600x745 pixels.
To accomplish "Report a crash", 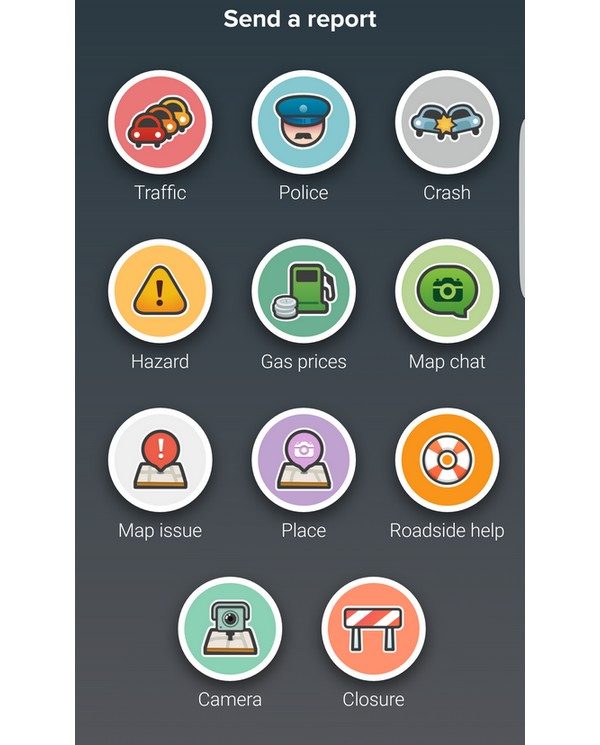I will click(447, 121).
